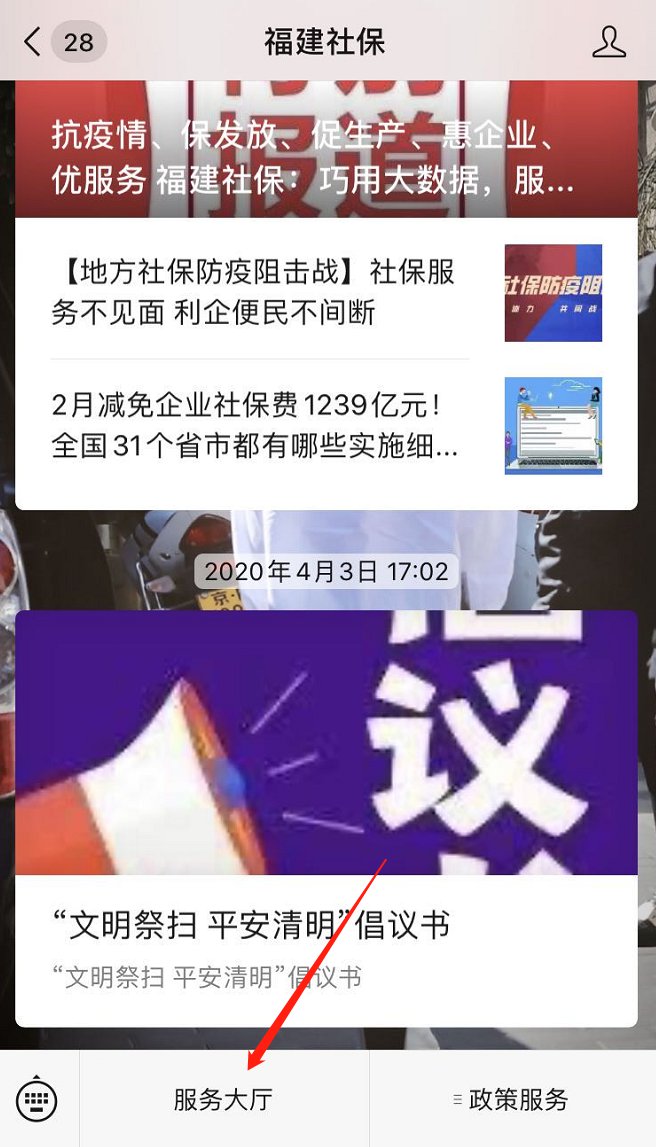Open the 2月减免企业社保费1239亿元 article

[x=256, y=426]
